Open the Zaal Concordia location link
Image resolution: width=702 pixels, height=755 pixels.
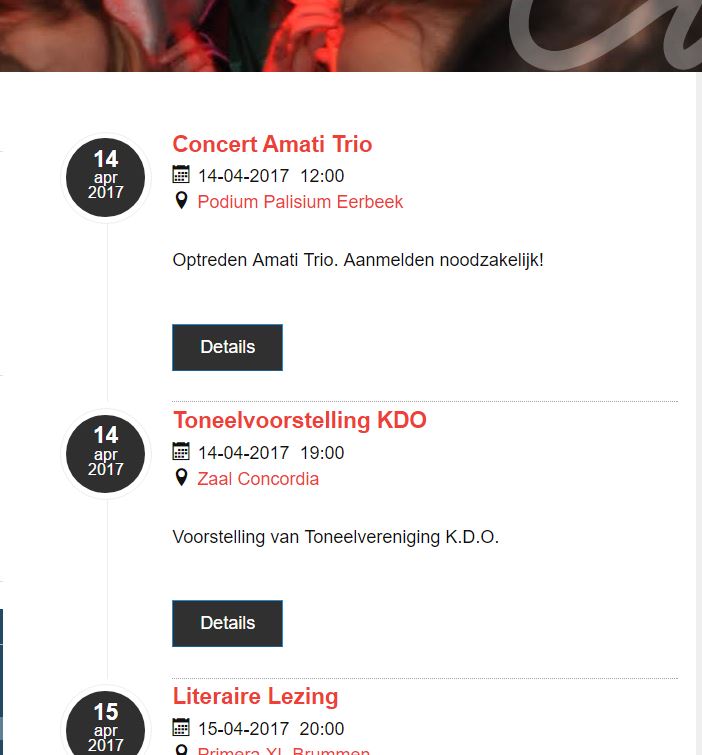point(258,479)
